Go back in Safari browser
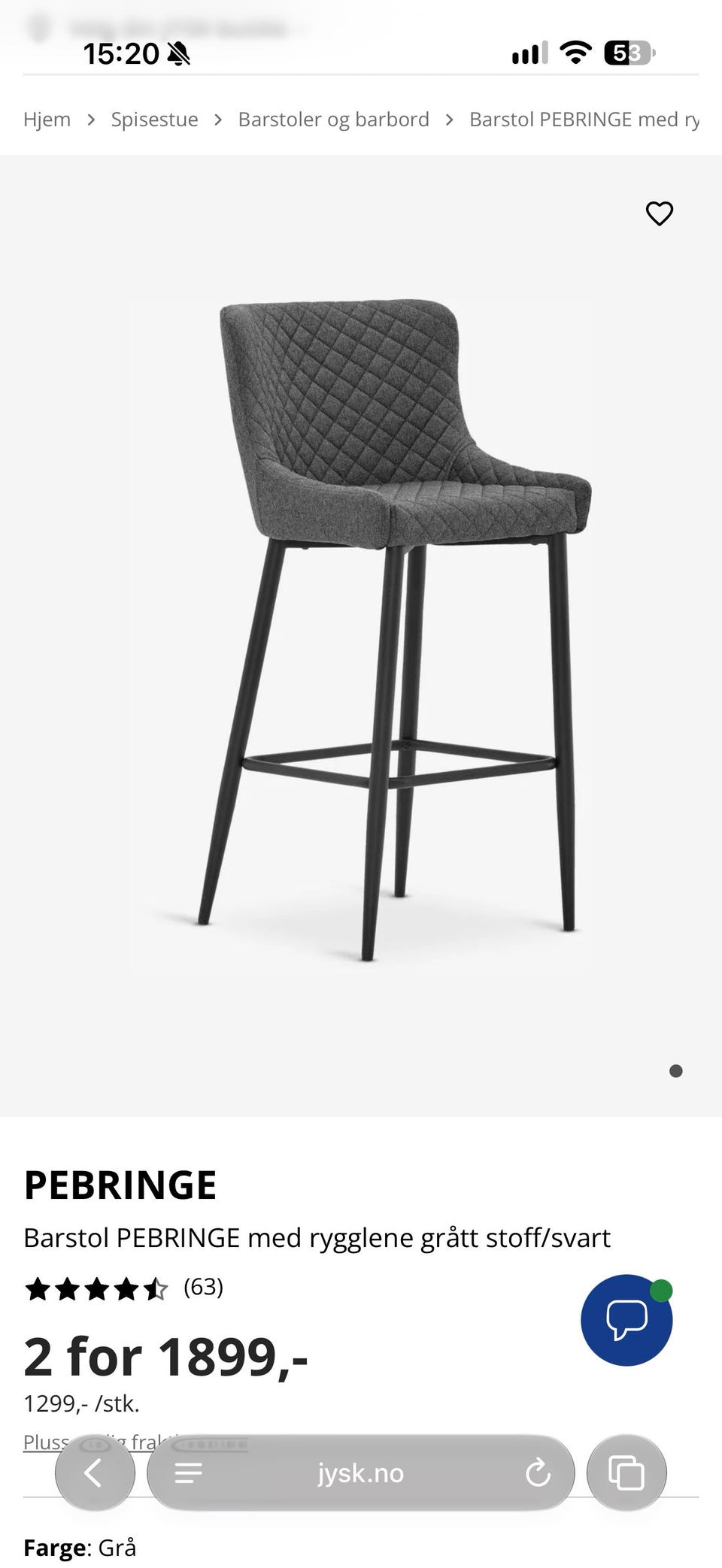The width and height of the screenshot is (722, 1568). [95, 1473]
